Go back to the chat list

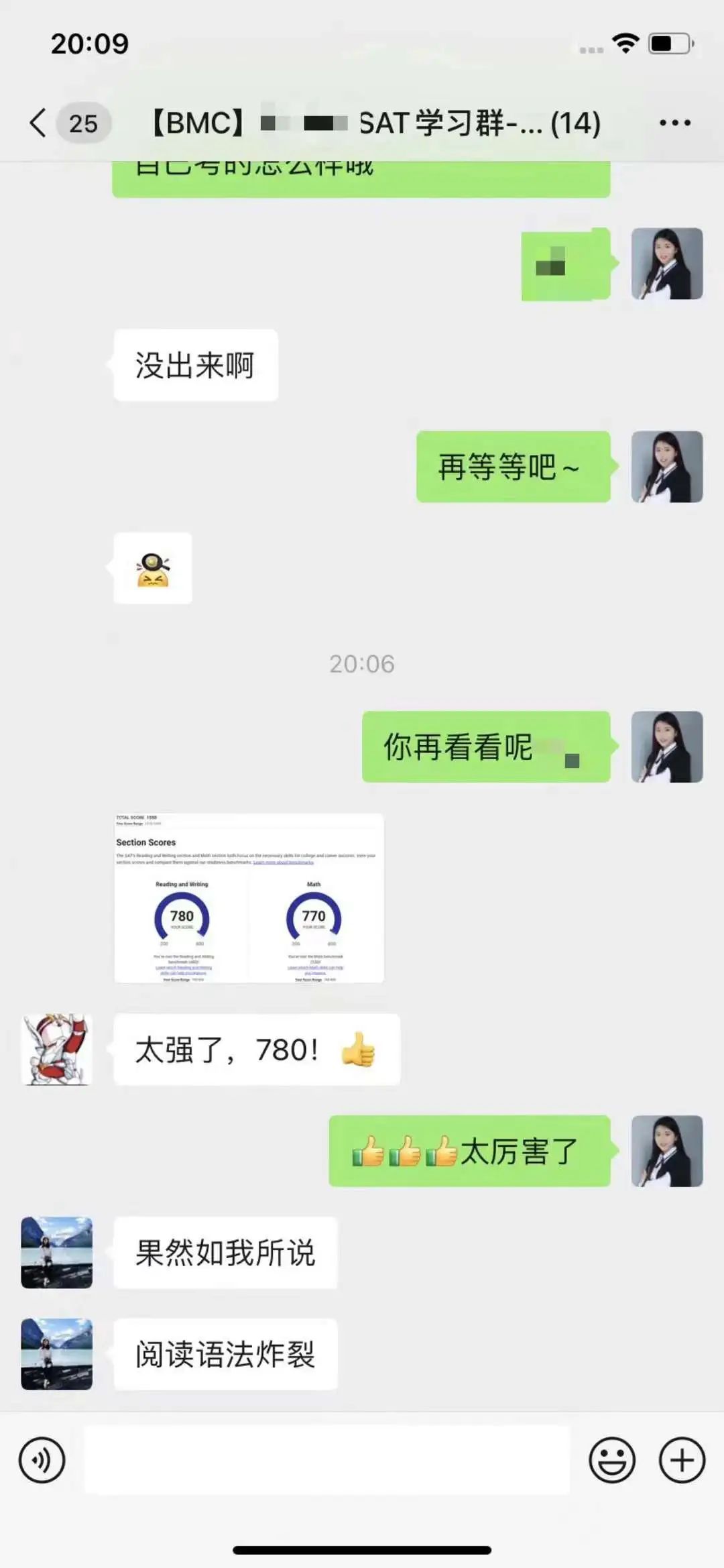click(x=39, y=123)
